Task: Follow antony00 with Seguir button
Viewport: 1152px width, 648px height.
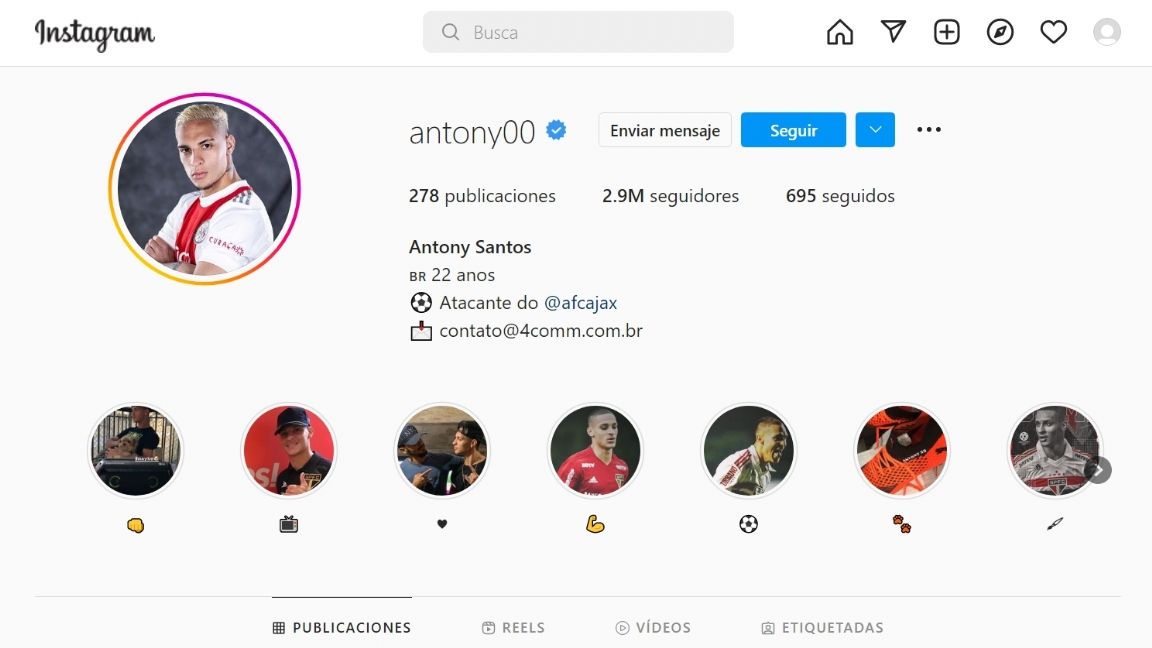Action: [x=793, y=130]
